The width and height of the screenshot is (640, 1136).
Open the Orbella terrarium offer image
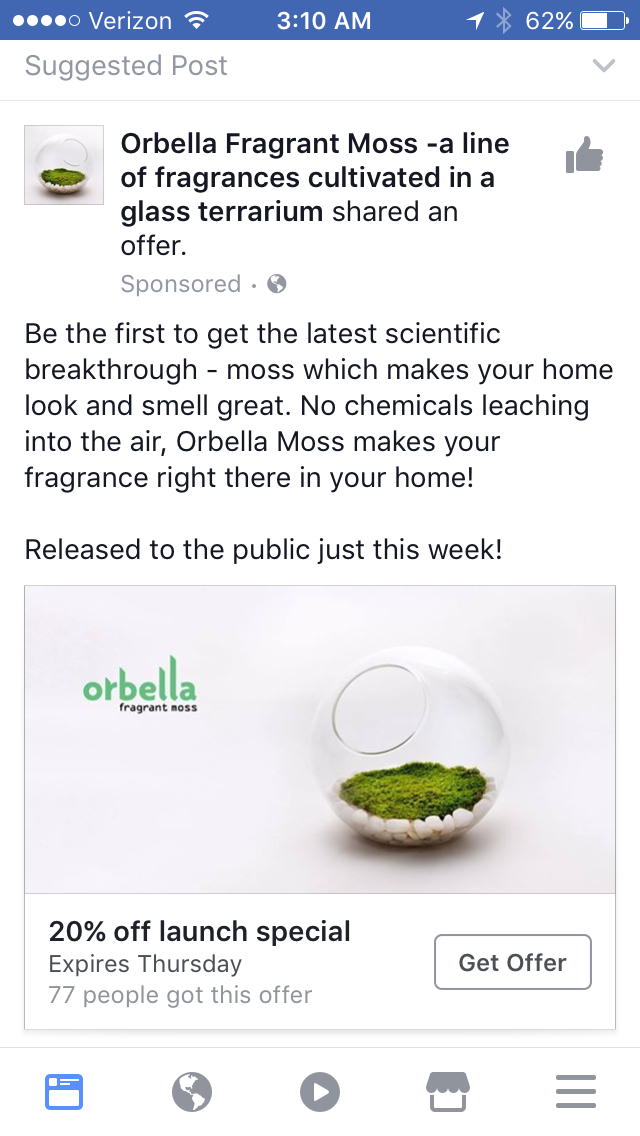coord(320,739)
